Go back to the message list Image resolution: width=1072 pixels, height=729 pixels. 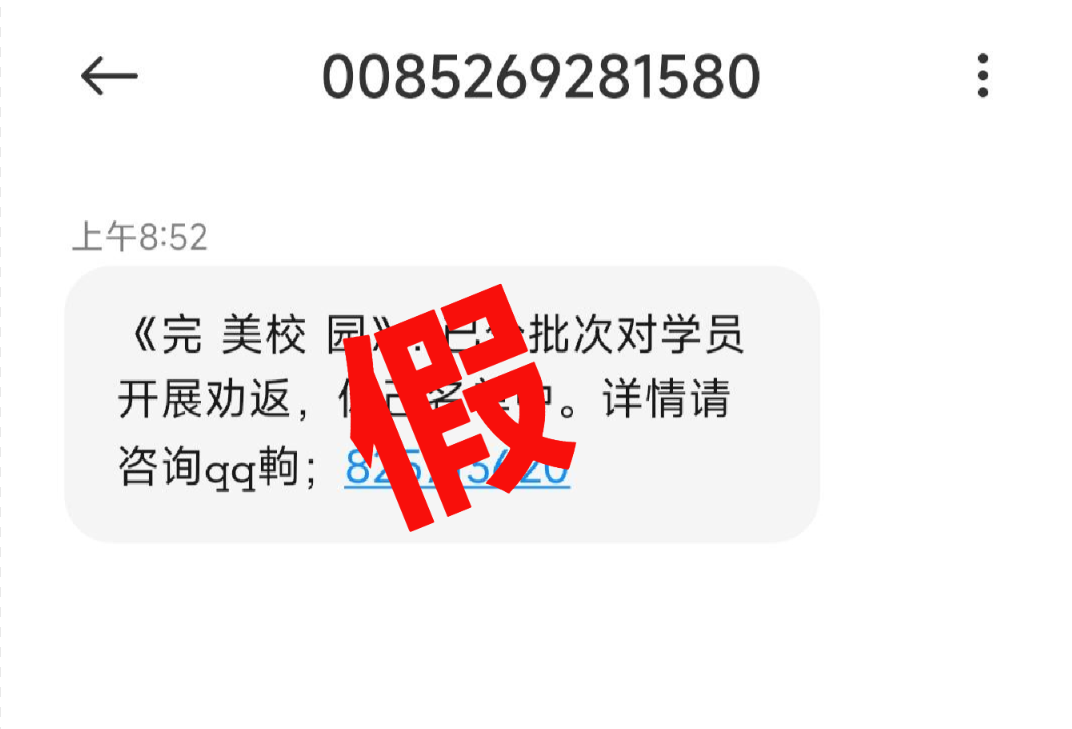click(x=108, y=76)
